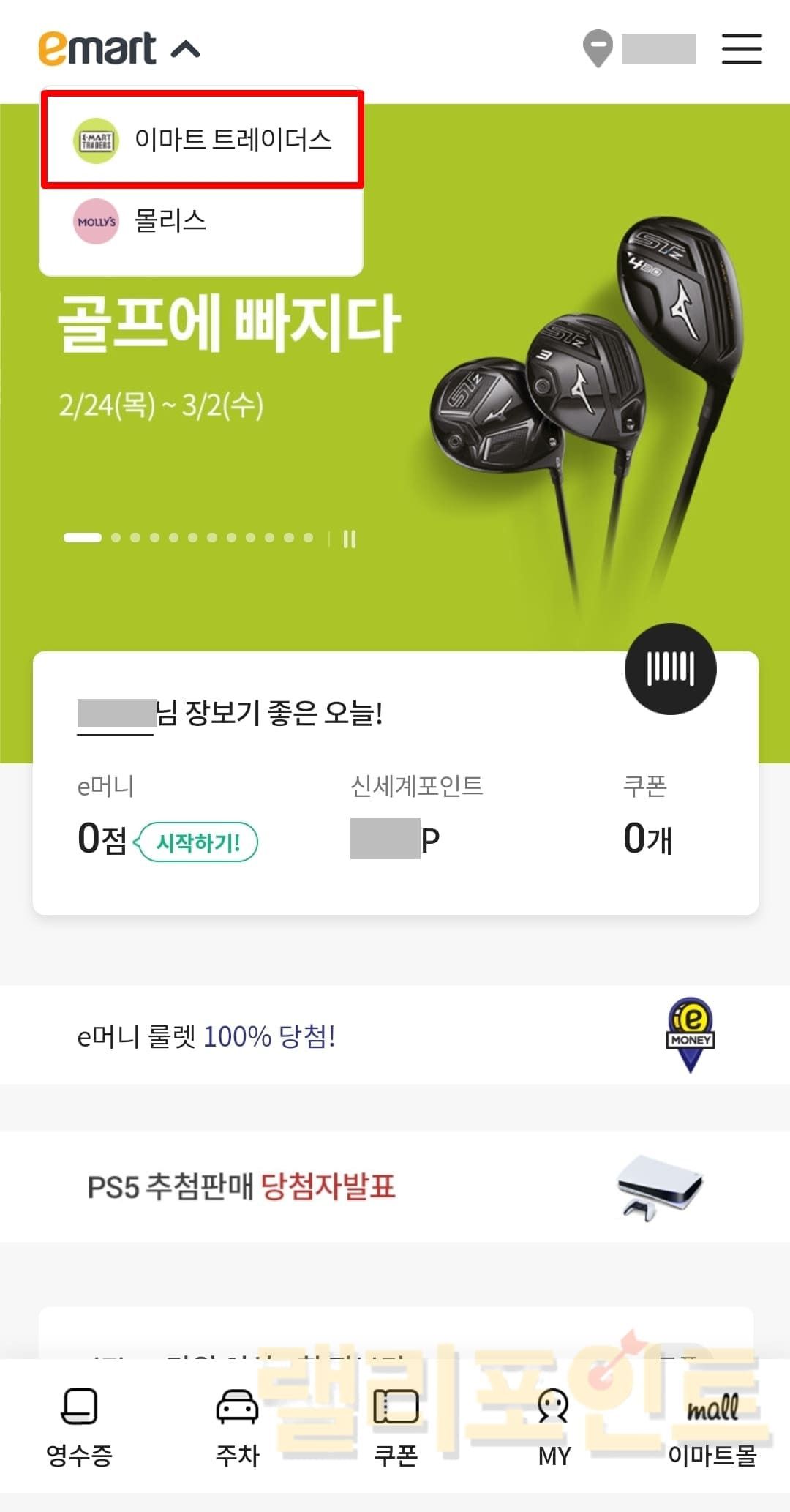View 신세계포인트 balance
The image size is (790, 1512).
[415, 816]
